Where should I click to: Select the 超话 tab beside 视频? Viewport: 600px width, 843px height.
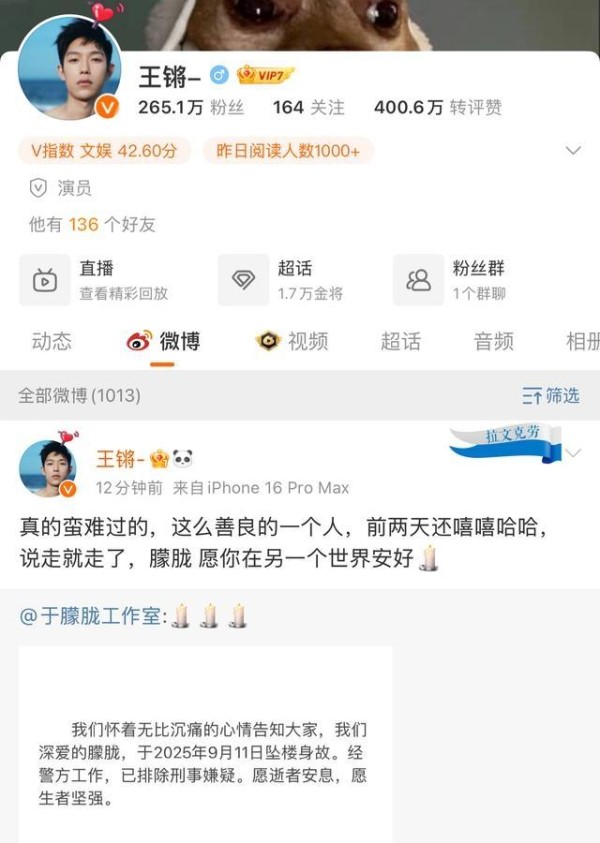400,341
